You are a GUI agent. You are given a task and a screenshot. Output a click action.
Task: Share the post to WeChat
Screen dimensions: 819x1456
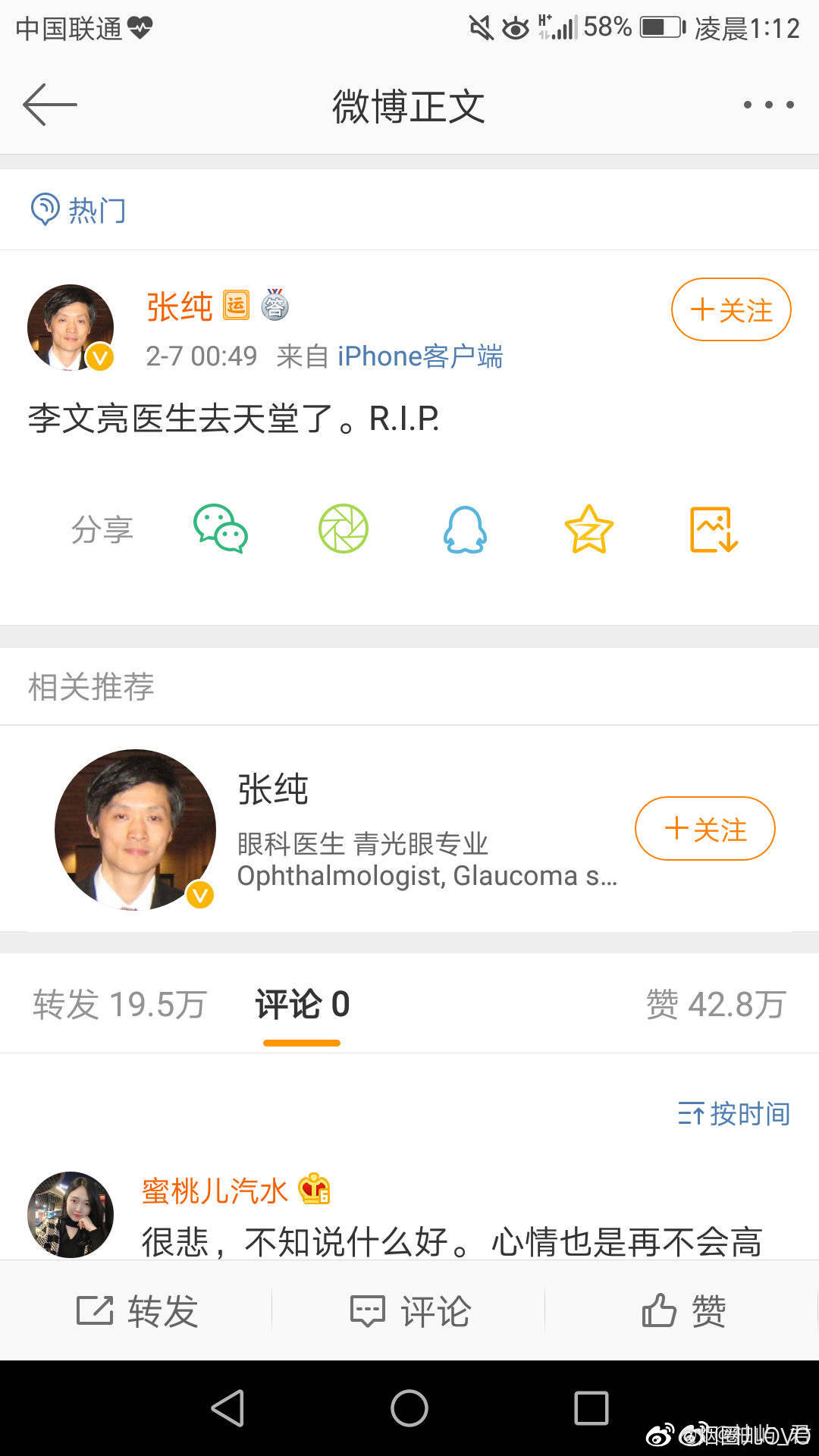click(221, 529)
